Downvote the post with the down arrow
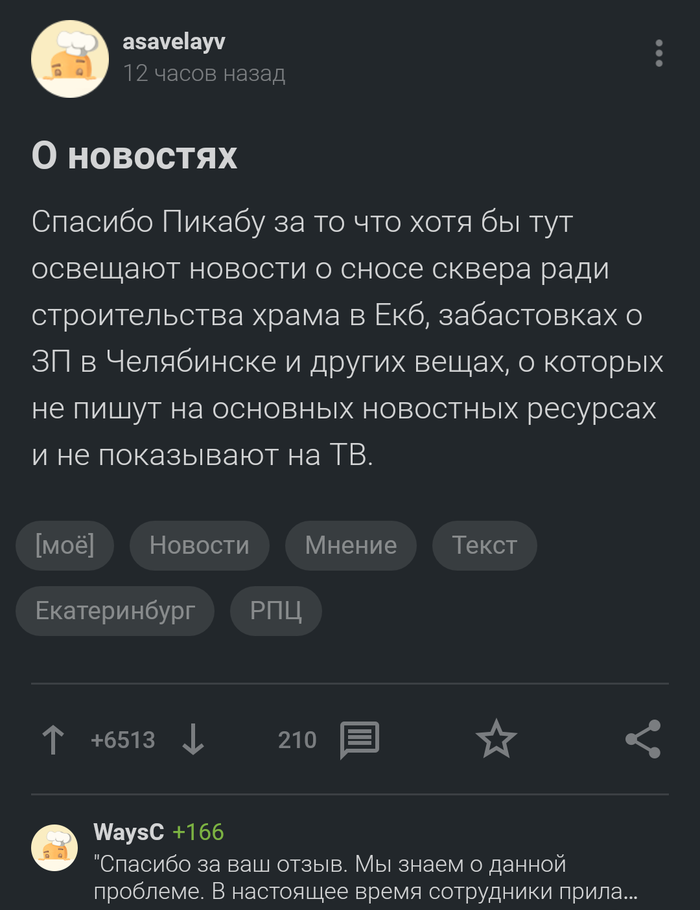This screenshot has width=700, height=910. pos(193,740)
